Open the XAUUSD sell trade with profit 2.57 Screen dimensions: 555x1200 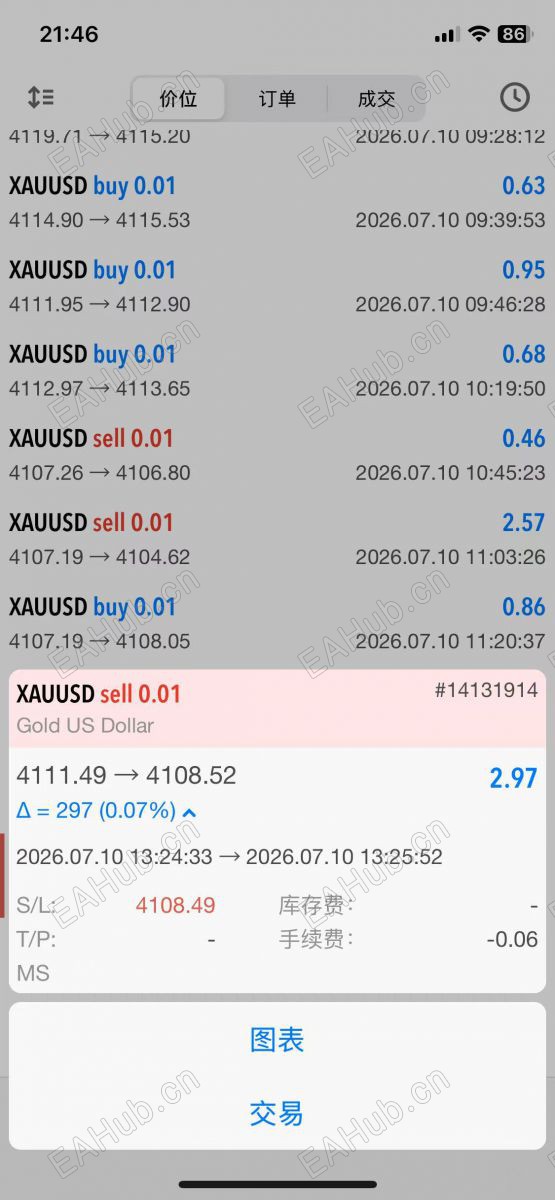pyautogui.click(x=277, y=538)
